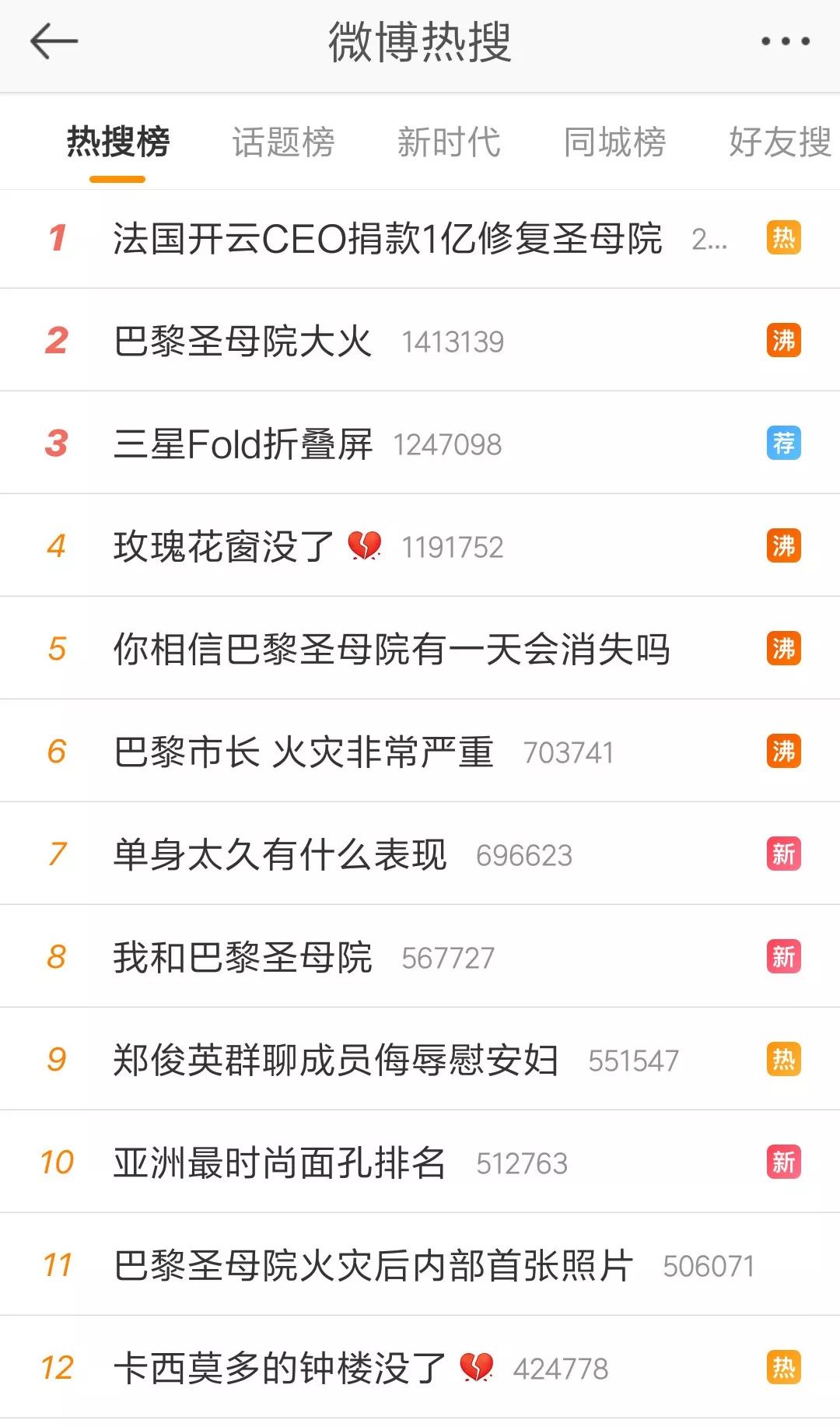
Task: Tap 卡西莫多的钟楼没了 entry
Action: point(420,1368)
